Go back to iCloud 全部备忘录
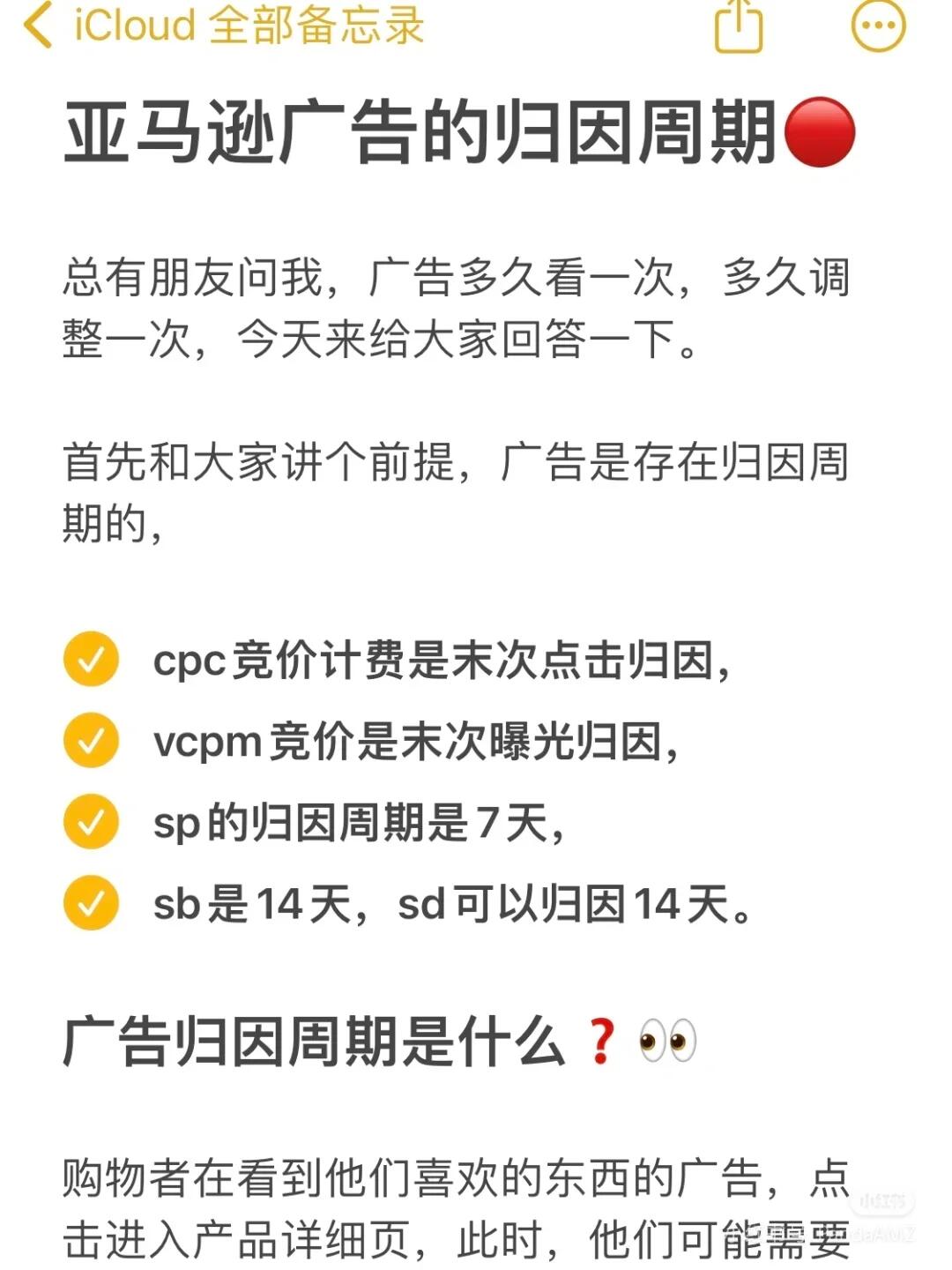This screenshot has width=952, height=1270. click(x=220, y=26)
